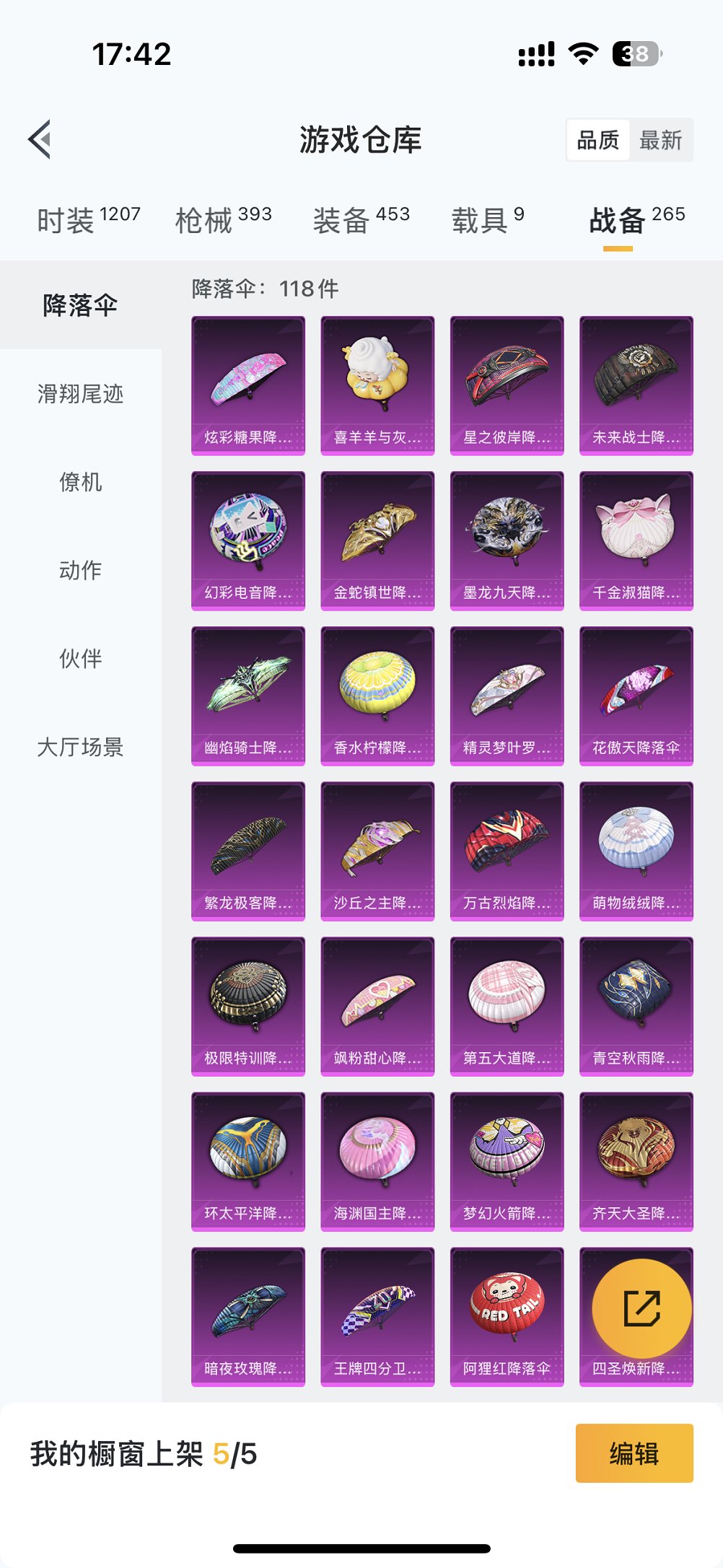Open the 动作 section in sidebar
Viewport: 723px width, 1568px height.
(79, 571)
